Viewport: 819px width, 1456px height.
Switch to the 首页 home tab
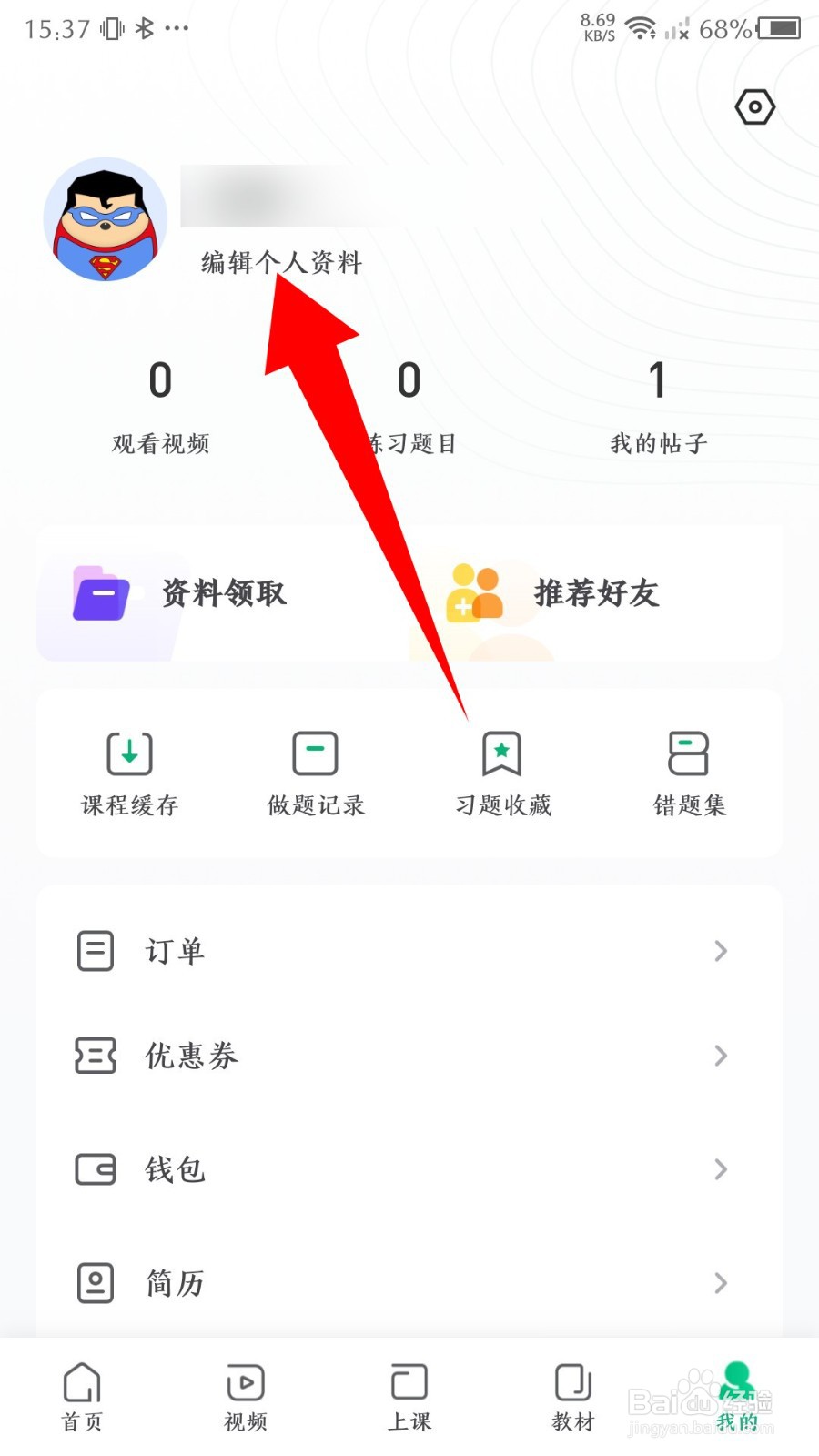click(x=81, y=1397)
